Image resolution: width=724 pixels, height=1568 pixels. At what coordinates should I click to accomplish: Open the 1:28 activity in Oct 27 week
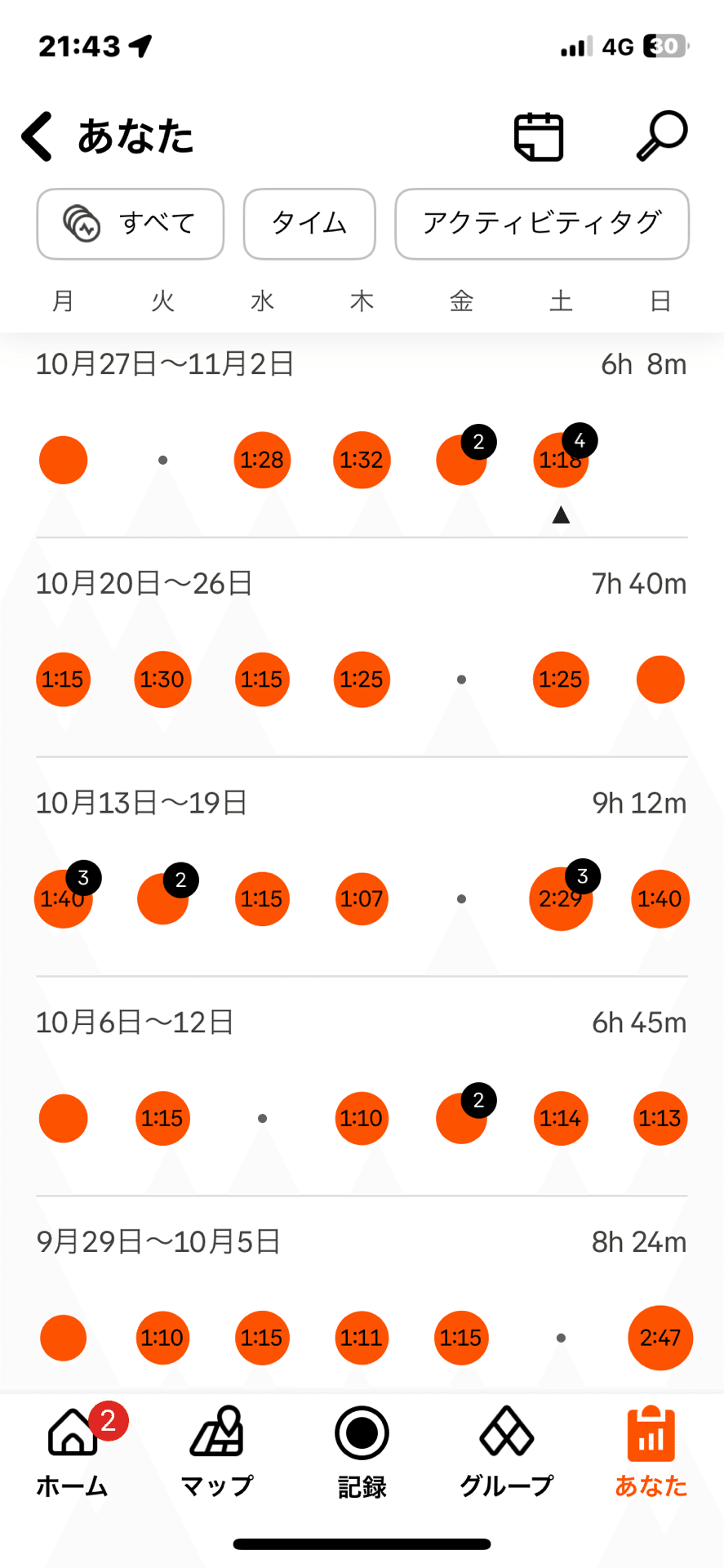pyautogui.click(x=262, y=461)
